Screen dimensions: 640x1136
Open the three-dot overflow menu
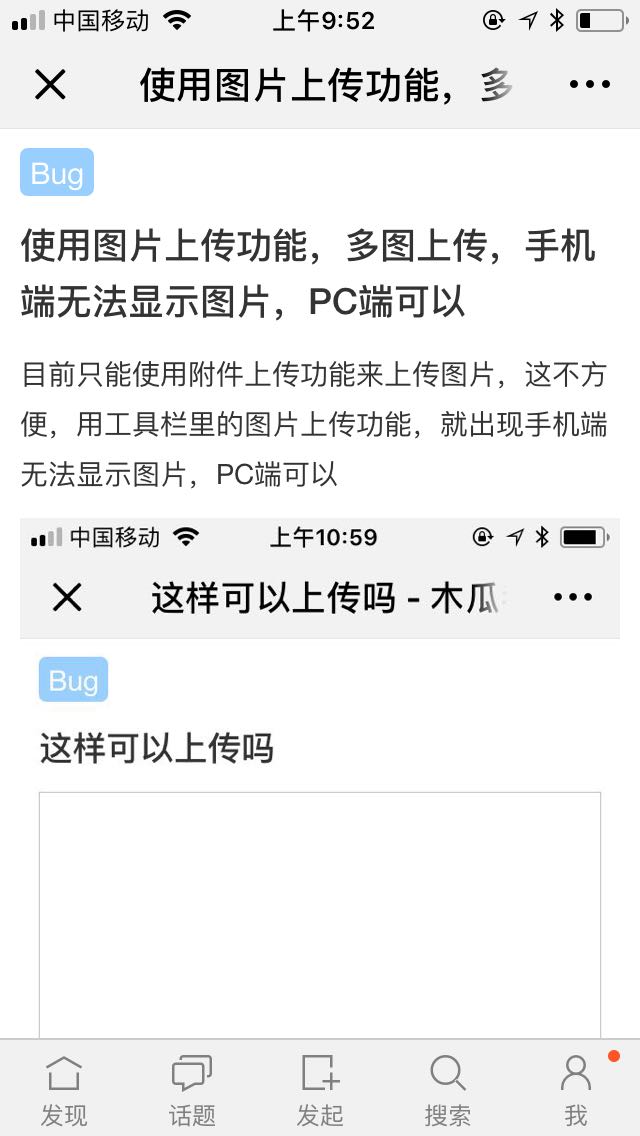(x=589, y=85)
